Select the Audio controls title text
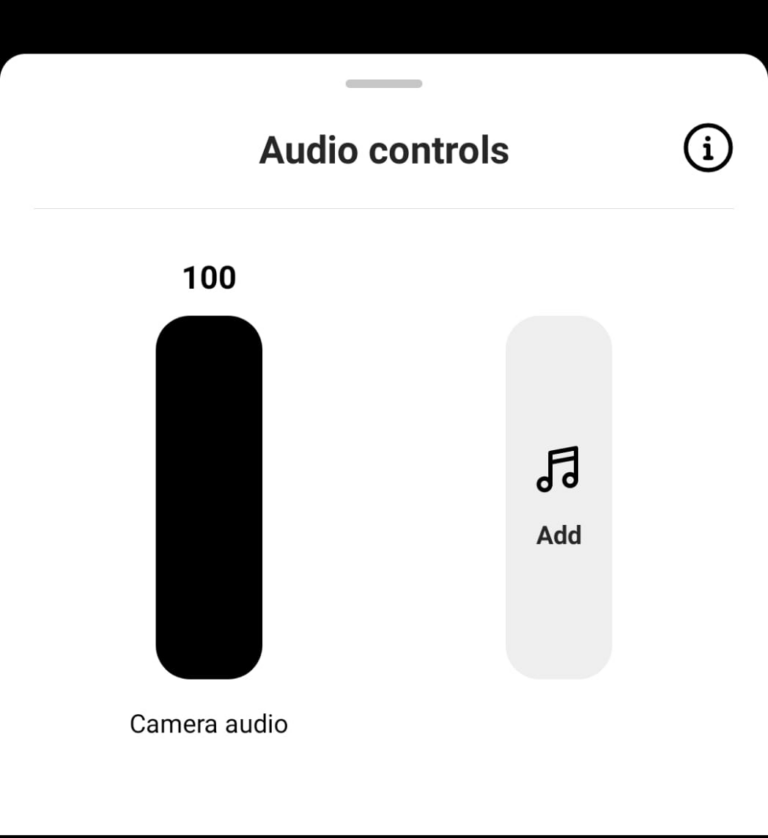 click(x=384, y=150)
